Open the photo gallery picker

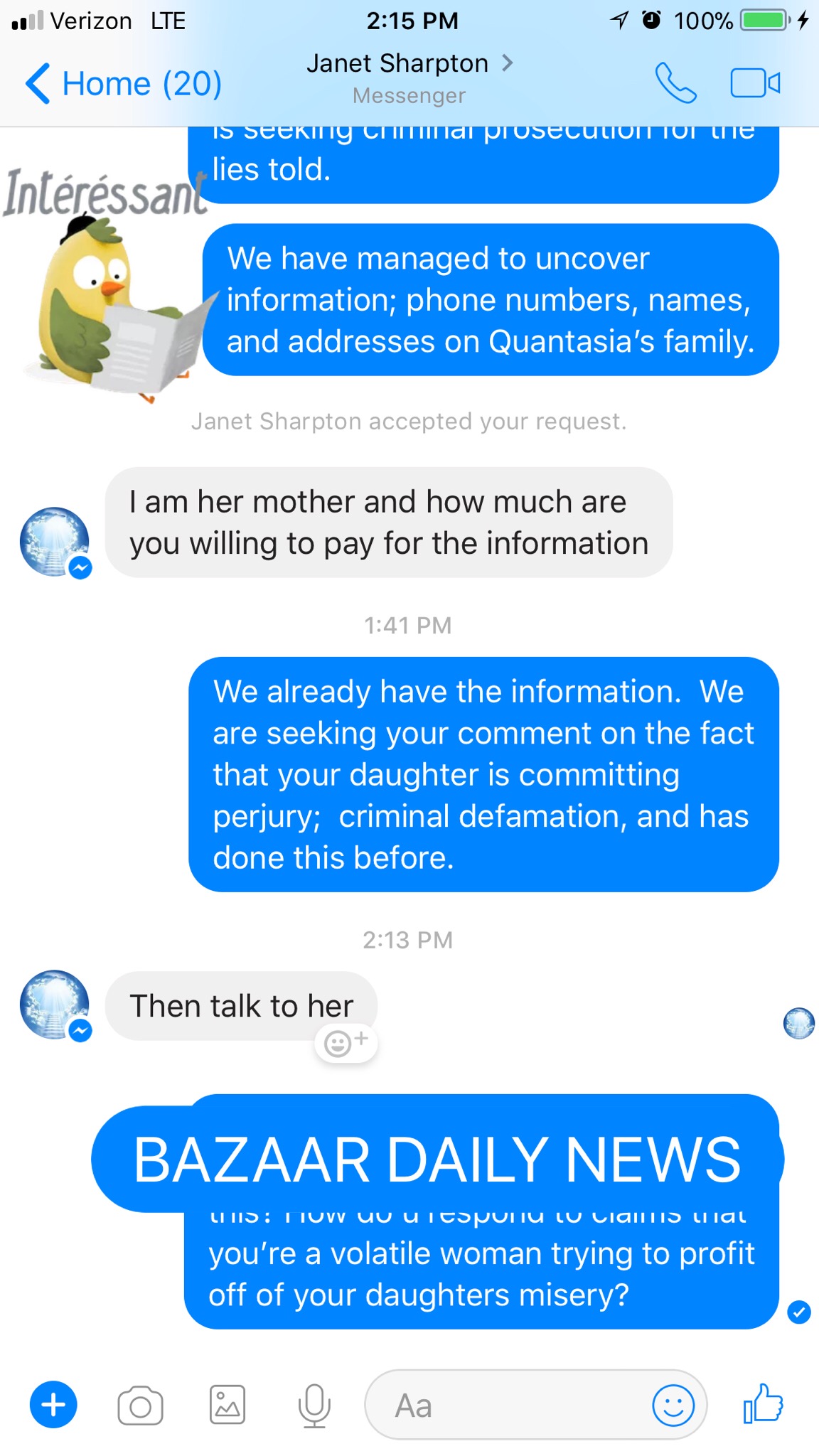[227, 1405]
